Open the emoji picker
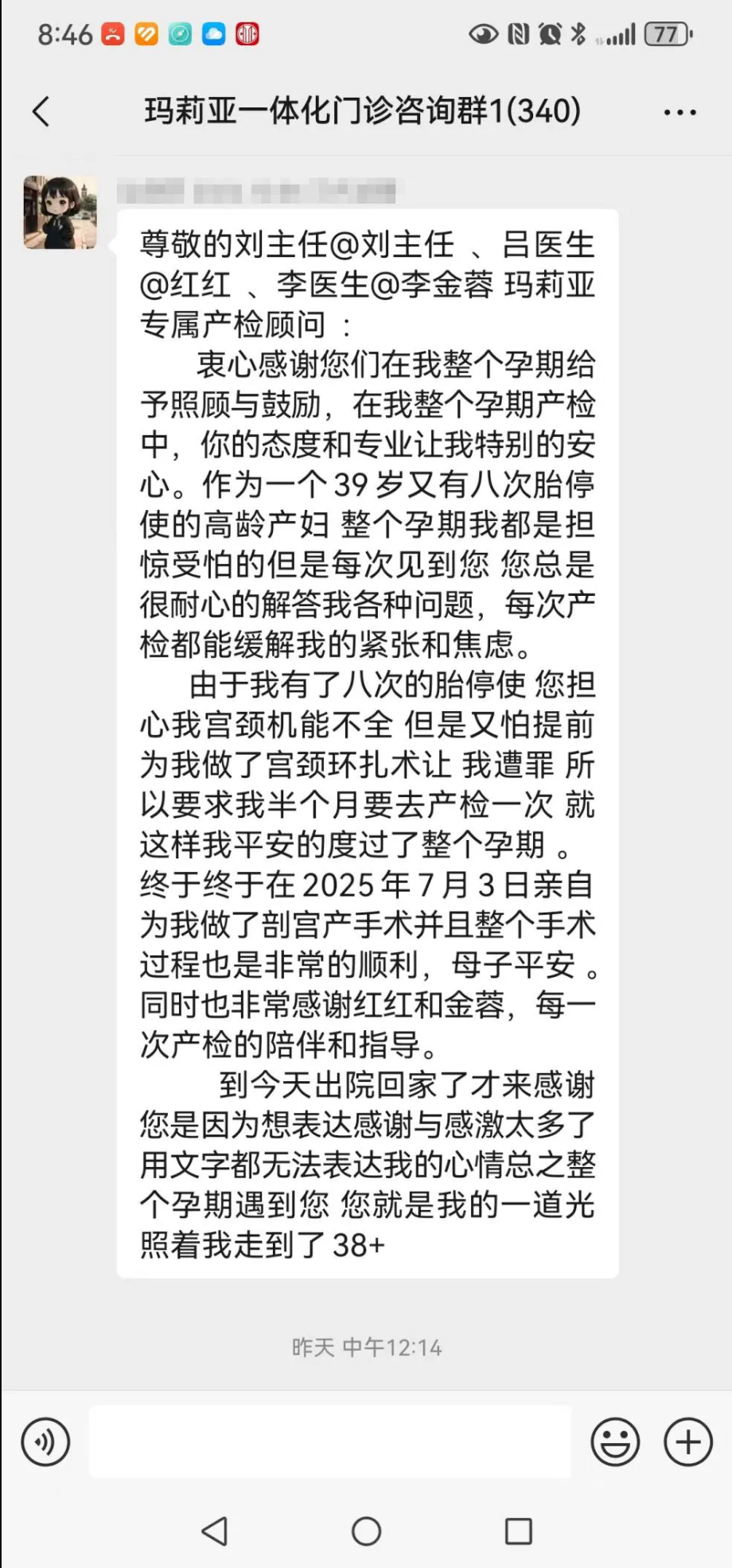This screenshot has height=1568, width=732. (x=615, y=1442)
